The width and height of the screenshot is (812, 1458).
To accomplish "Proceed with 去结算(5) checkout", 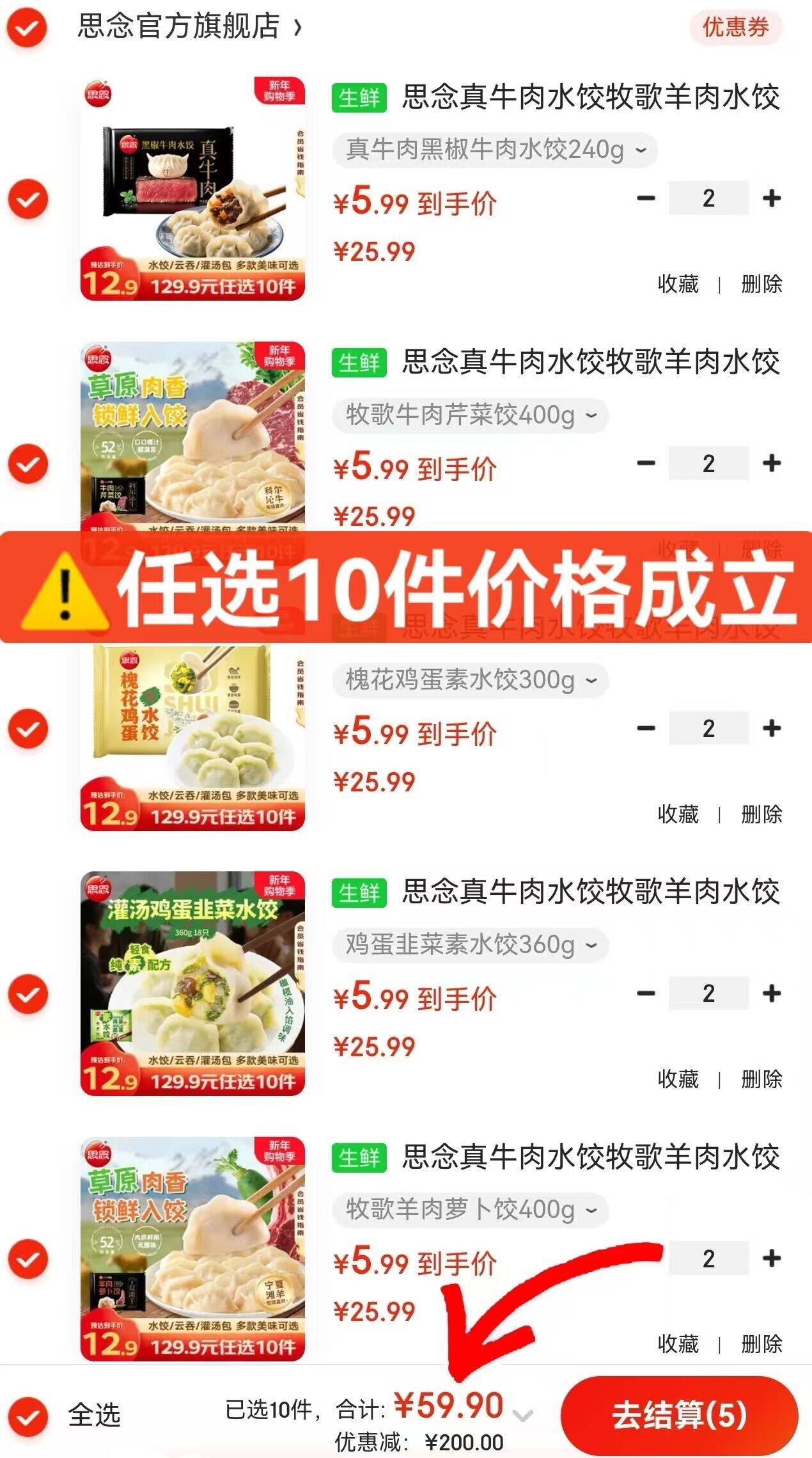I will 680,1415.
